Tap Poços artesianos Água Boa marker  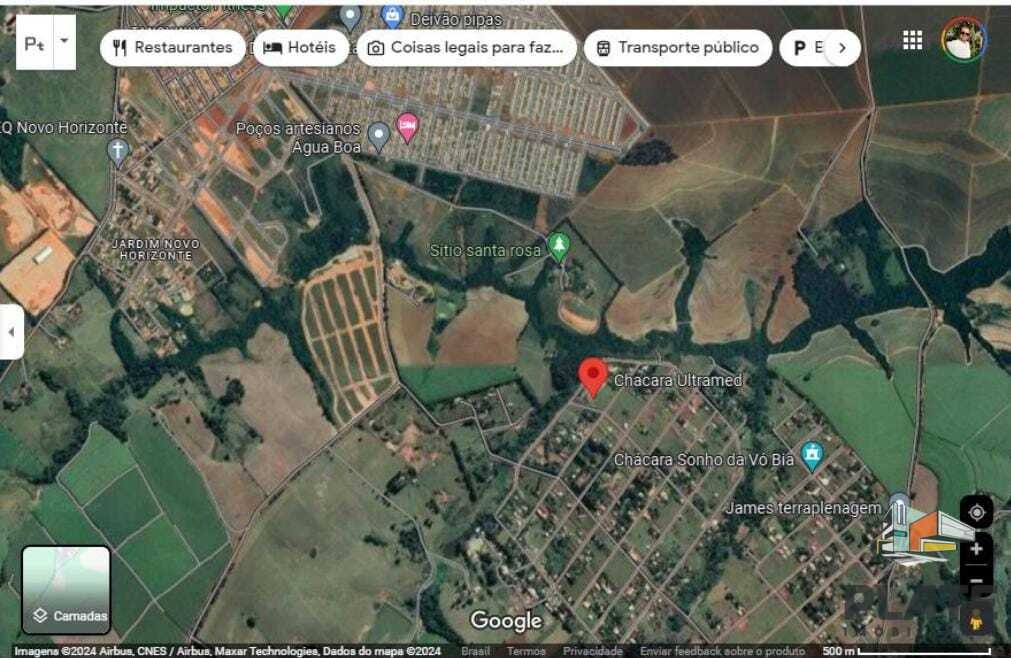[378, 135]
